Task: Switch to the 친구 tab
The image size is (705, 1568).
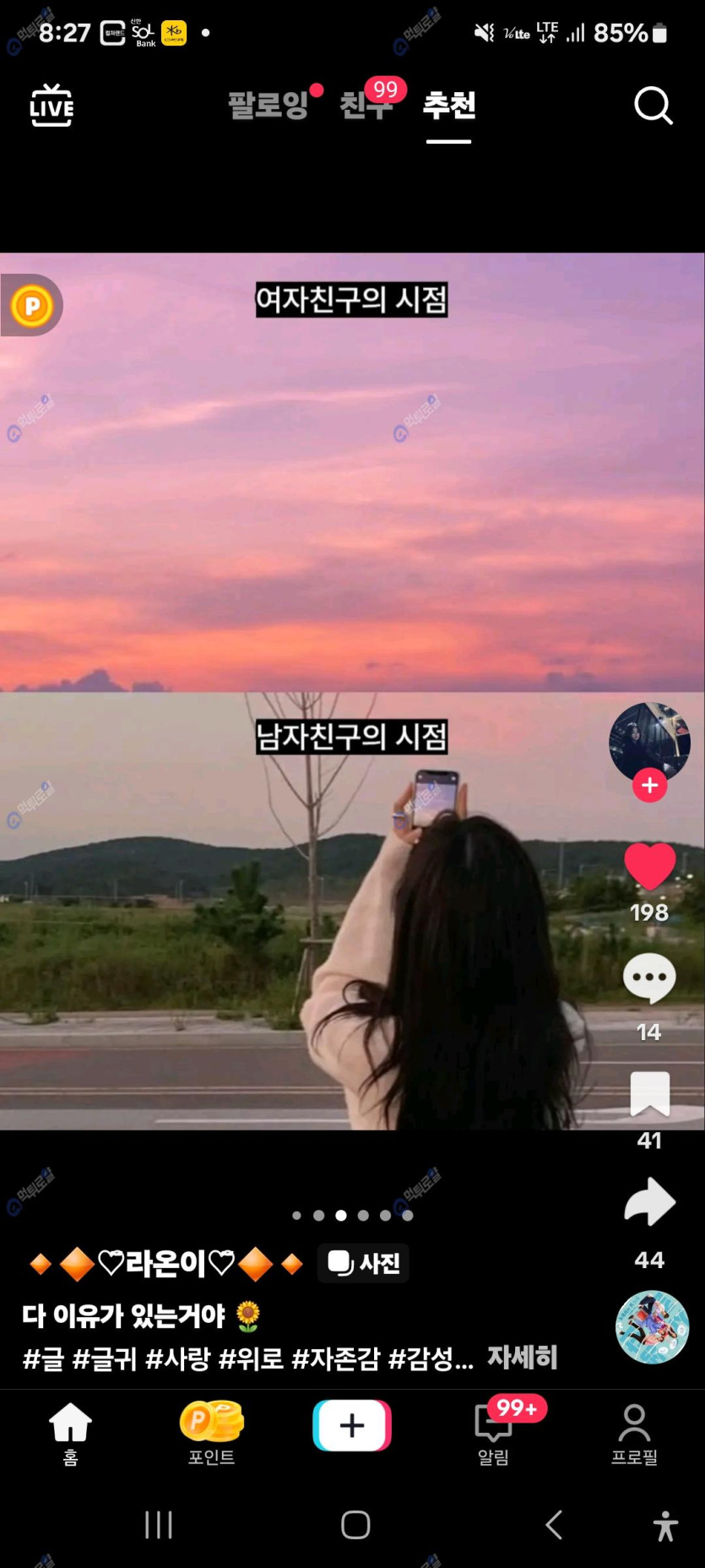Action: coord(366,105)
